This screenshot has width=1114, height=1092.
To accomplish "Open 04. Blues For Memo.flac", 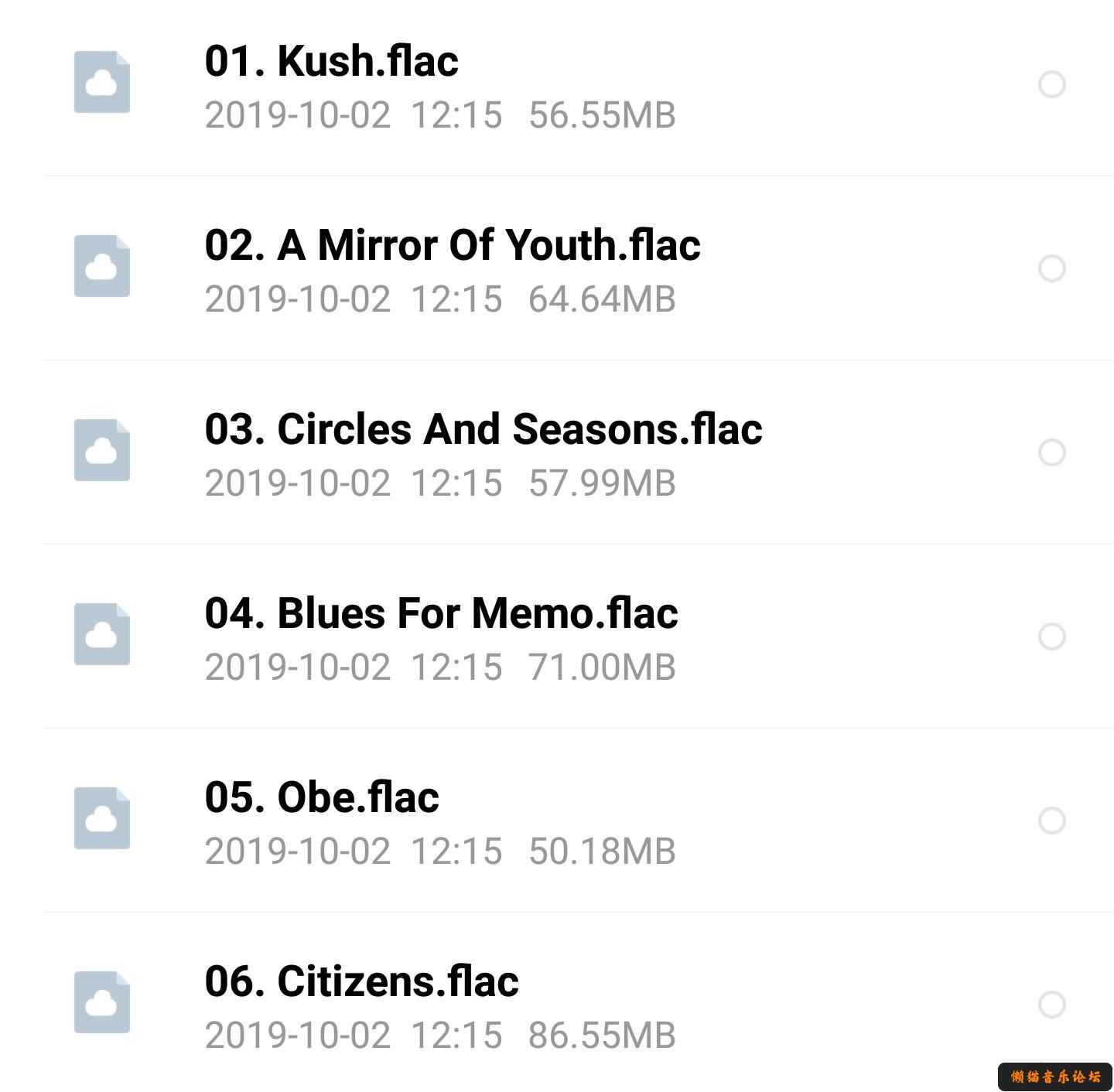I will (441, 614).
